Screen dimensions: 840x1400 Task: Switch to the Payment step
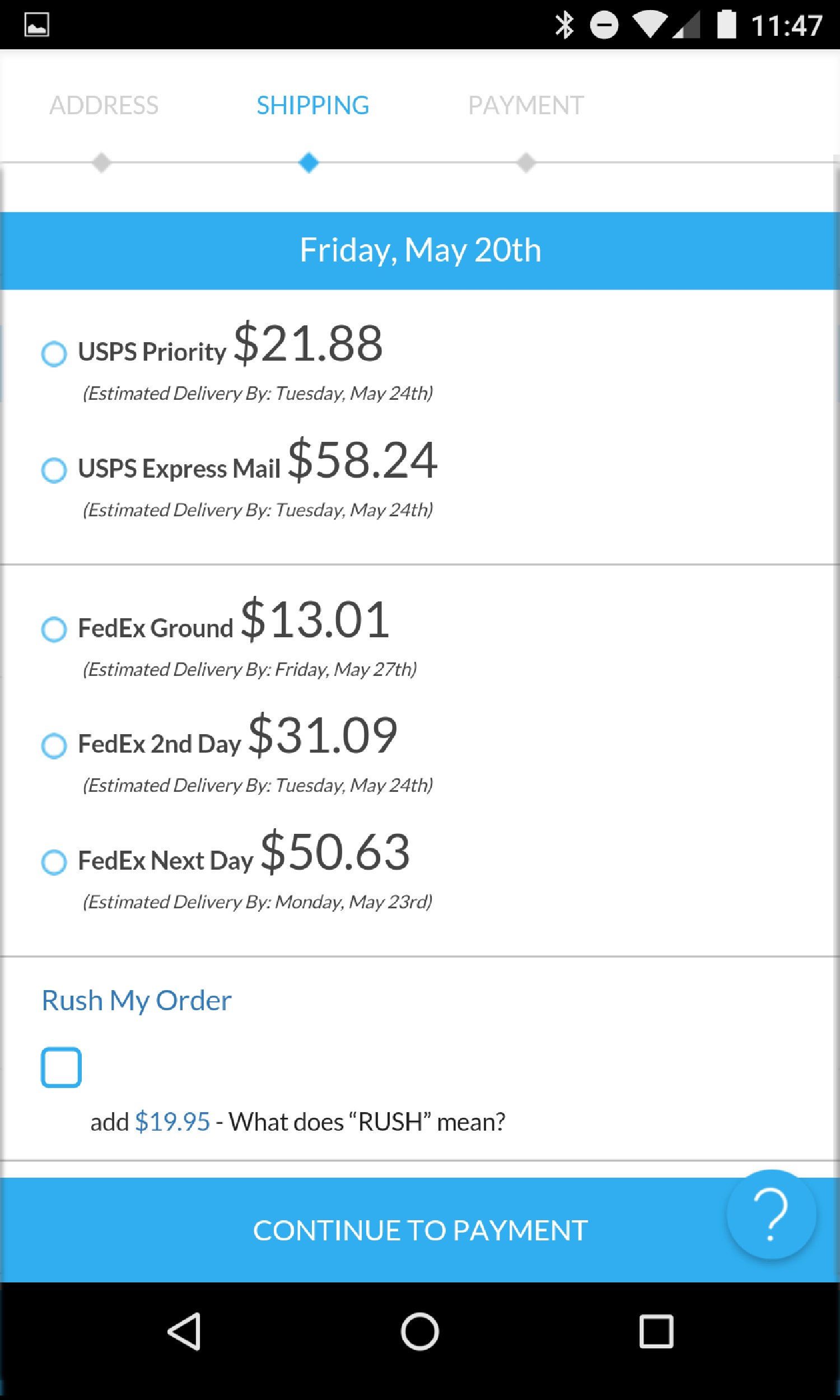coord(525,106)
